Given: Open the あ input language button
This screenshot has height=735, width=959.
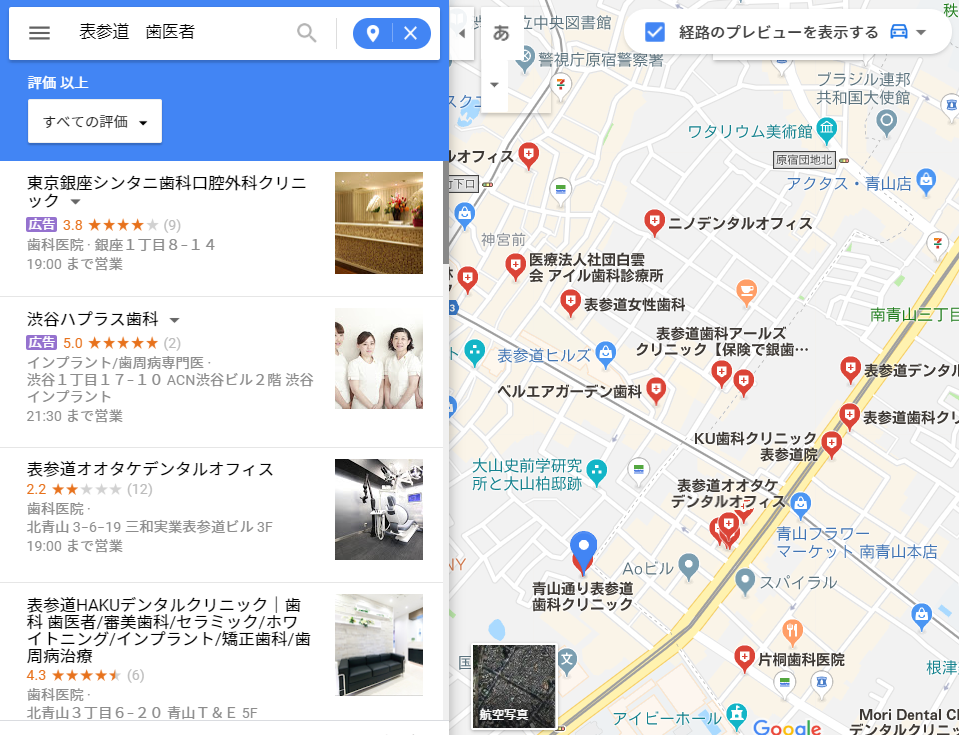Looking at the screenshot, I should [x=501, y=33].
